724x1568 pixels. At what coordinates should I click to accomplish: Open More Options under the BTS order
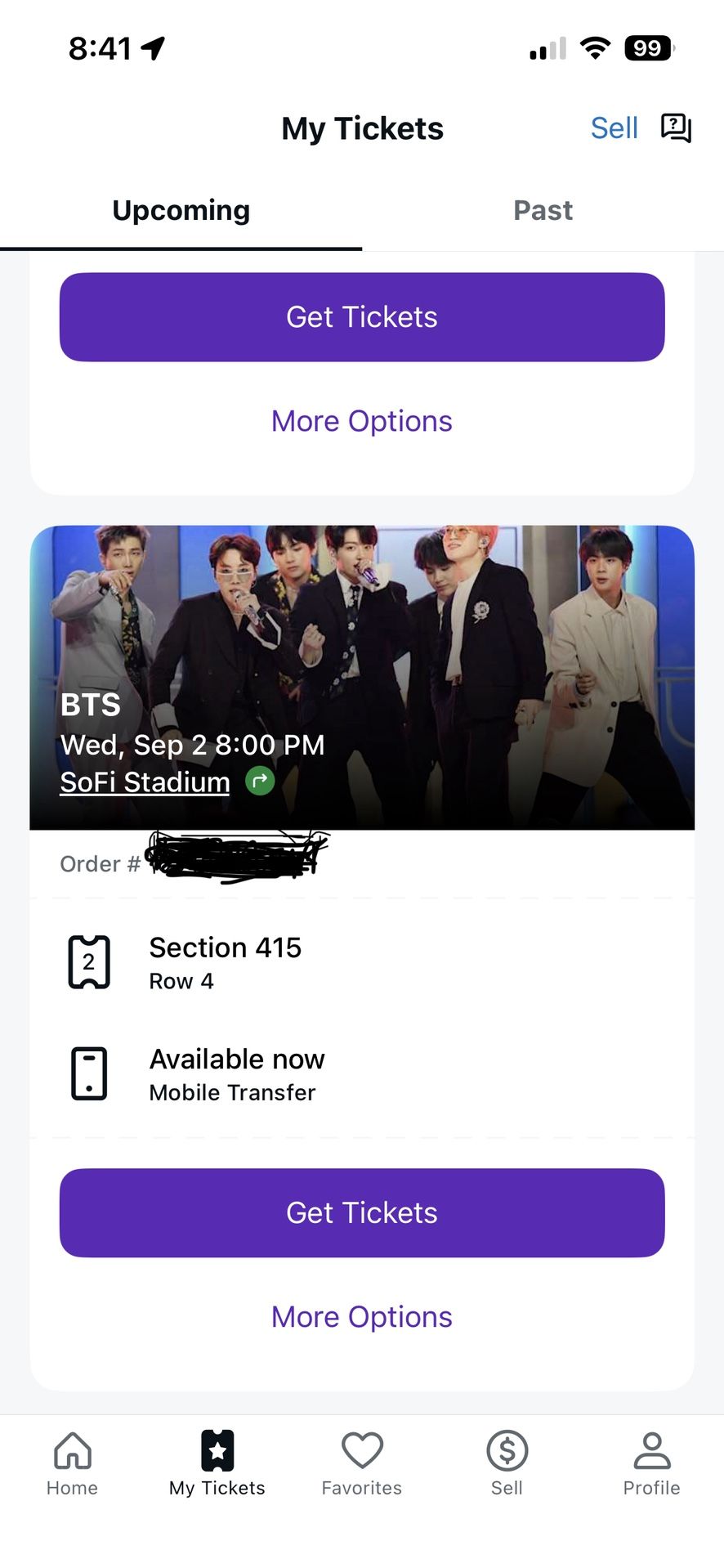pyautogui.click(x=362, y=1317)
